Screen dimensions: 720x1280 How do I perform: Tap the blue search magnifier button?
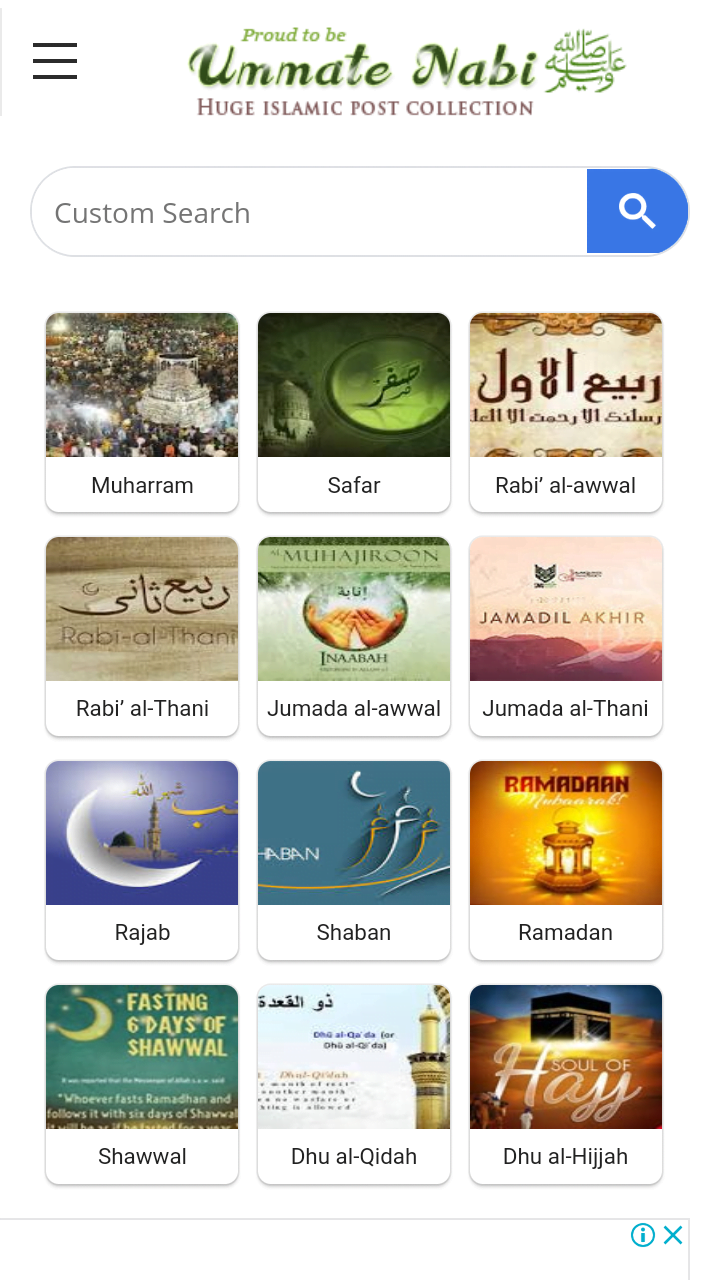click(637, 212)
